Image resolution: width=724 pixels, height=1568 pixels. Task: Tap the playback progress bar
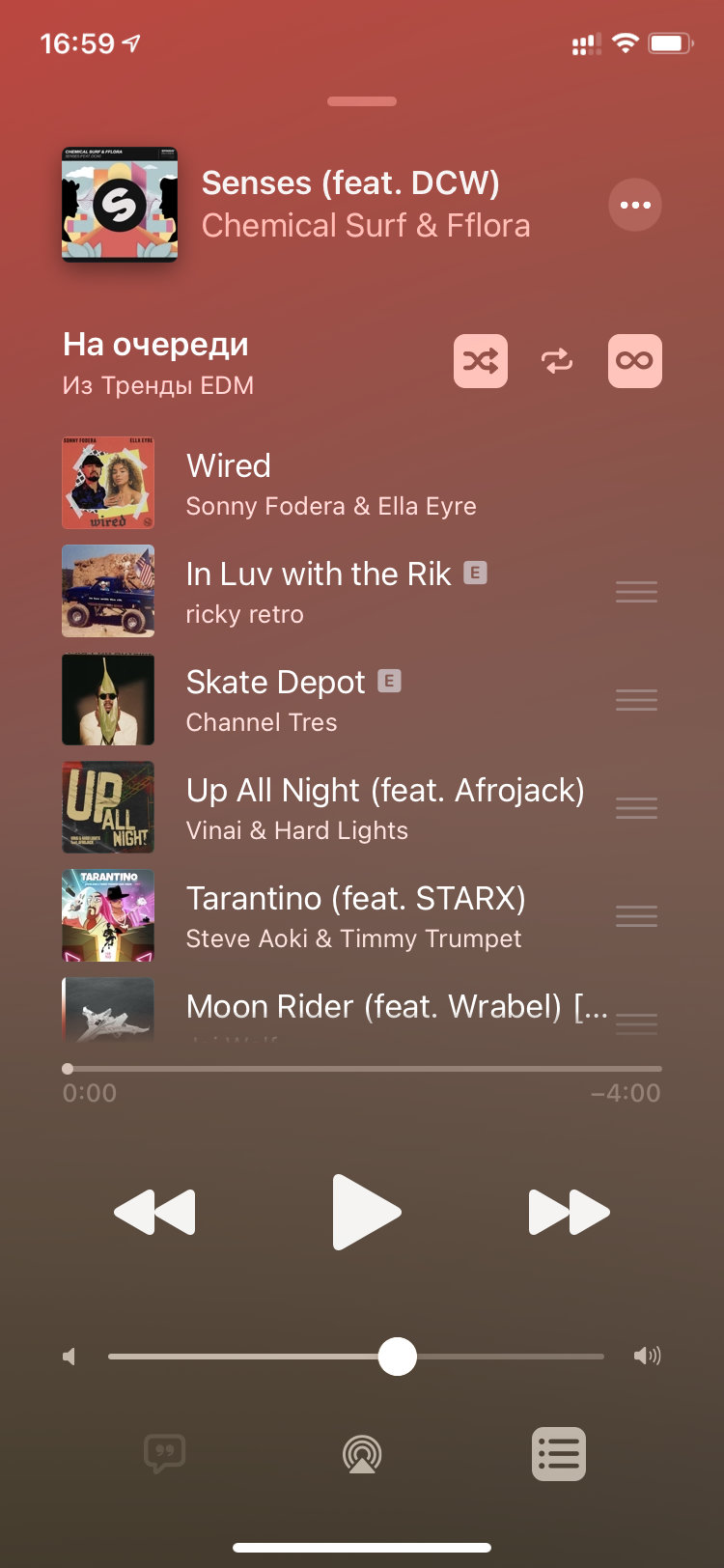coord(362,1069)
